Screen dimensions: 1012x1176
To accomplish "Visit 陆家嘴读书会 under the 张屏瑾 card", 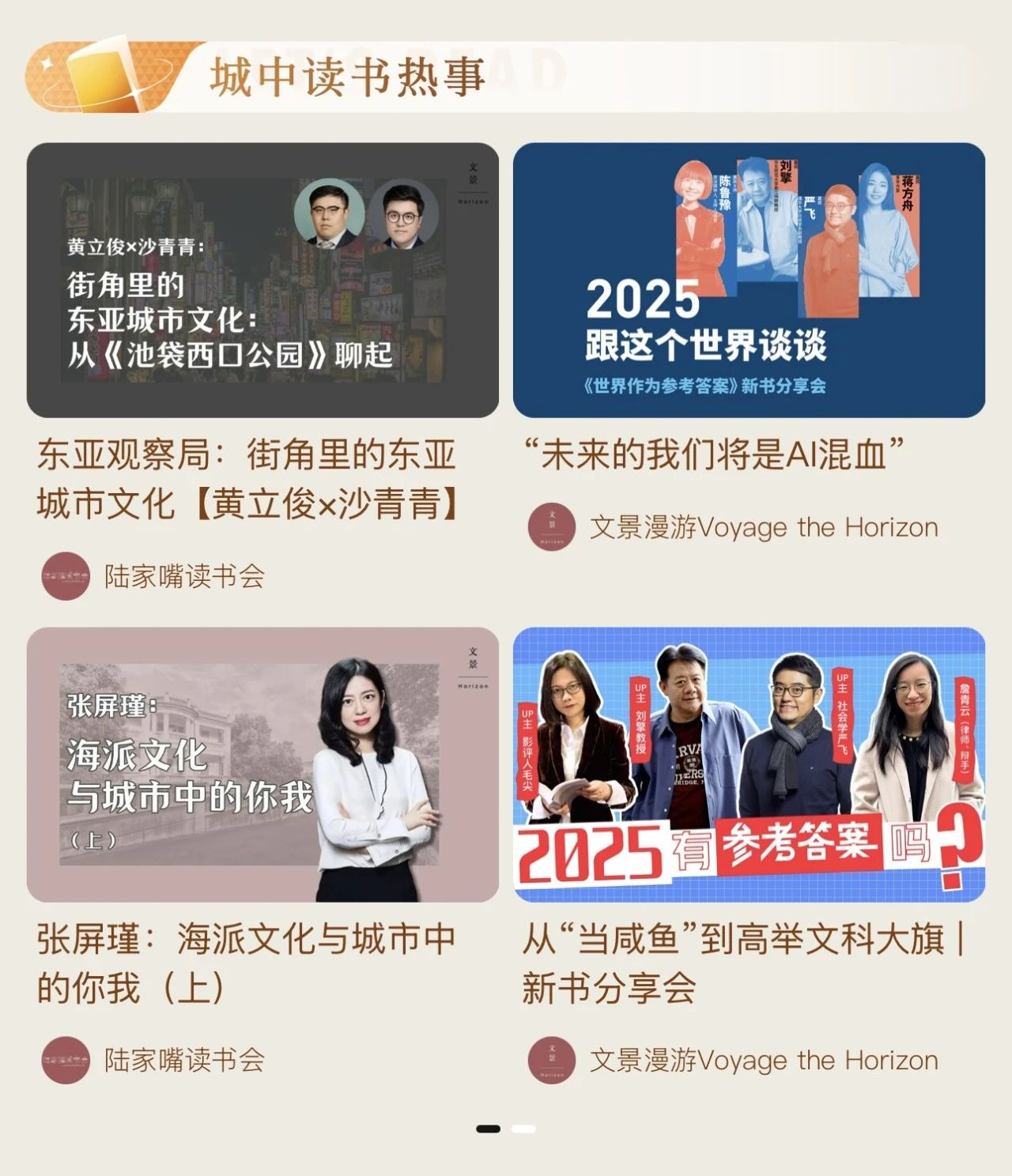I will (x=183, y=1060).
